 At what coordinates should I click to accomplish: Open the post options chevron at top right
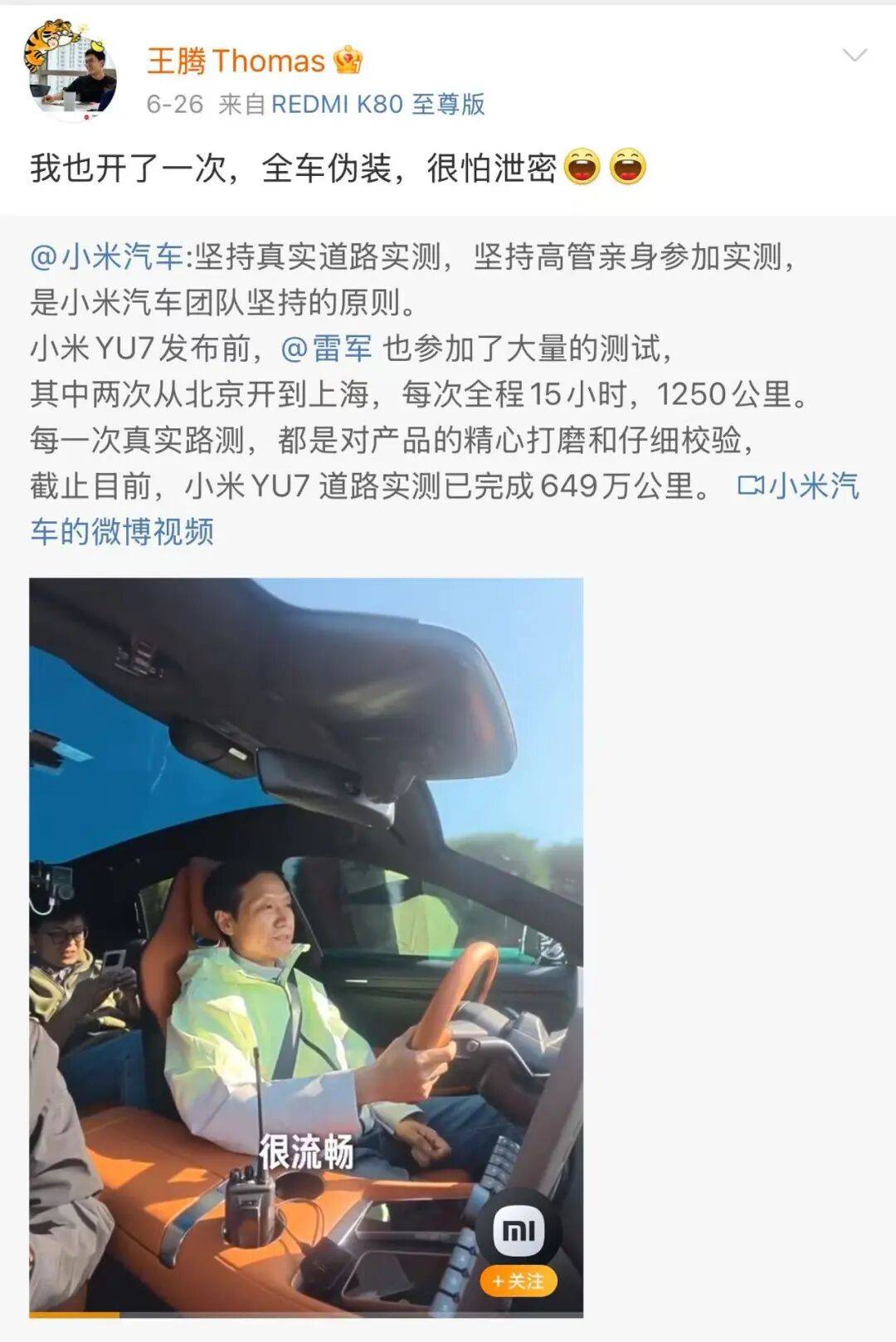[856, 56]
